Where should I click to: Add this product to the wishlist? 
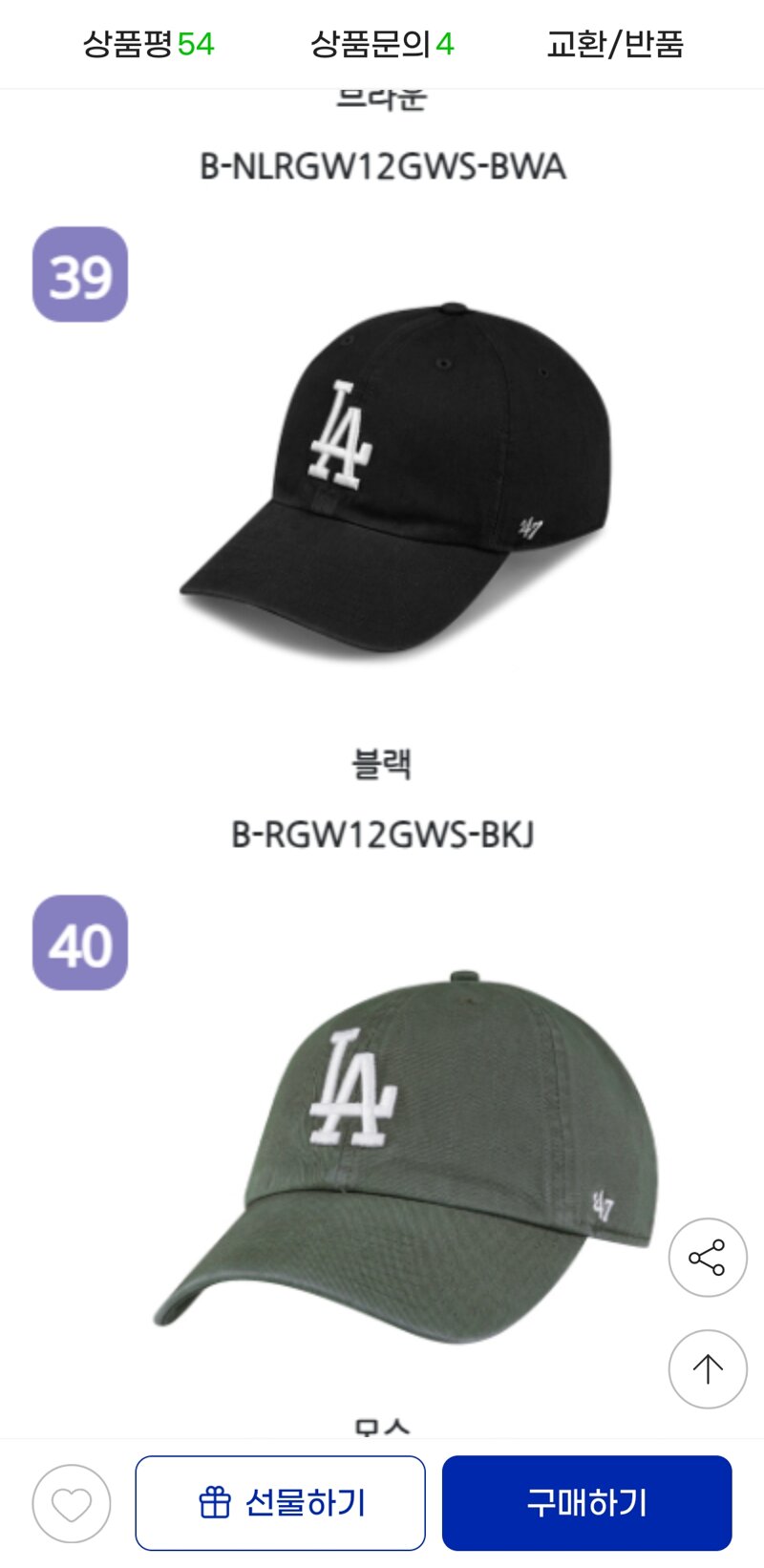pos(72,1503)
